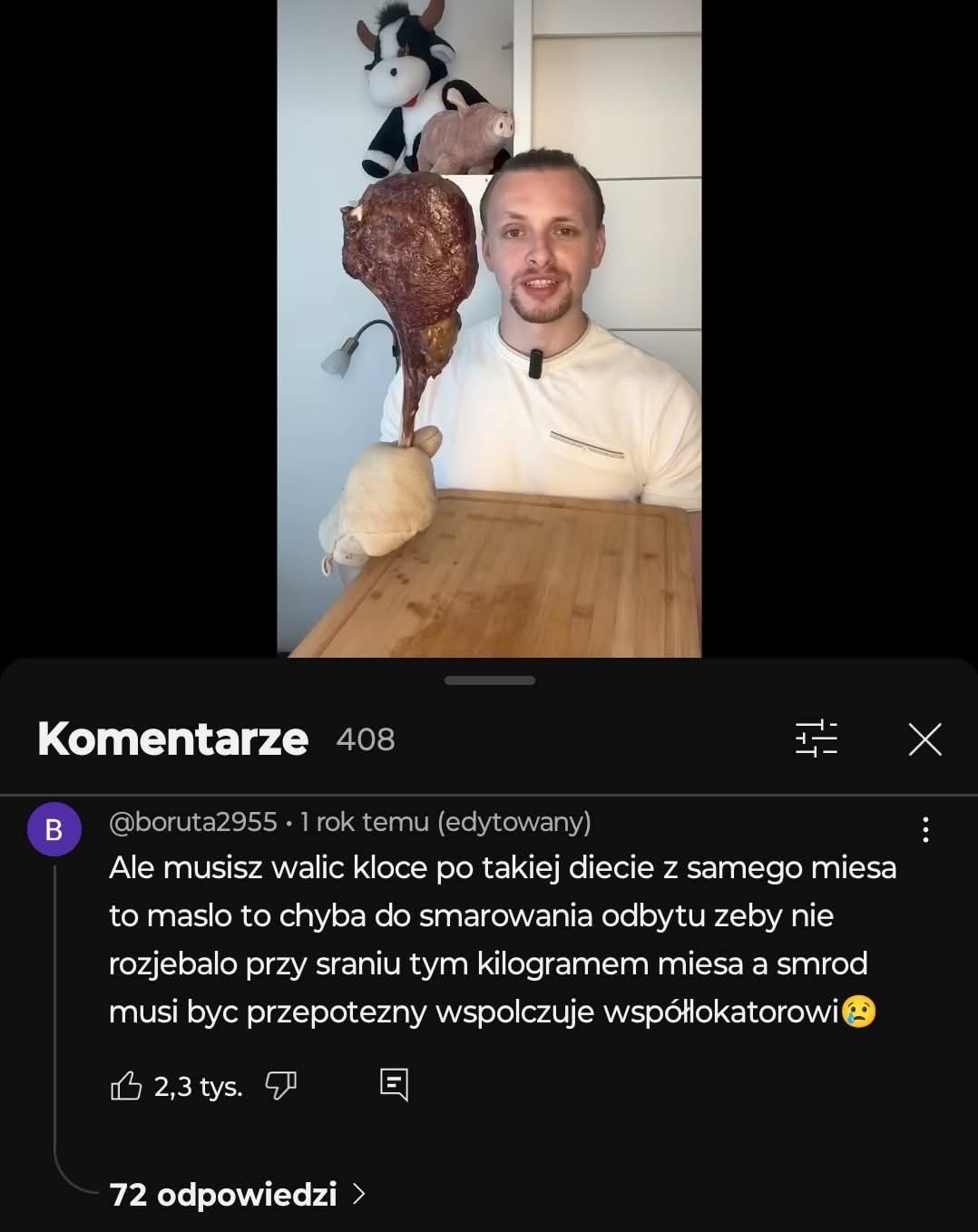Screen dimensions: 978x1232
Task: Reply to boruta2955's comment
Action: [394, 1084]
